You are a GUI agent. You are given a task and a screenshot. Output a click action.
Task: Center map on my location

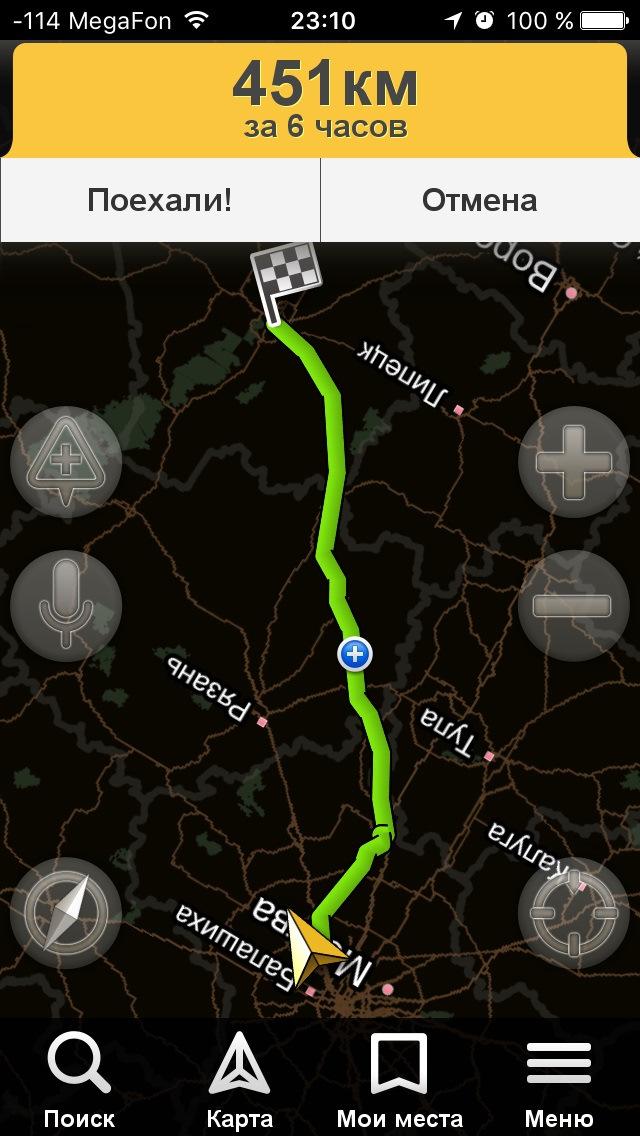click(573, 913)
